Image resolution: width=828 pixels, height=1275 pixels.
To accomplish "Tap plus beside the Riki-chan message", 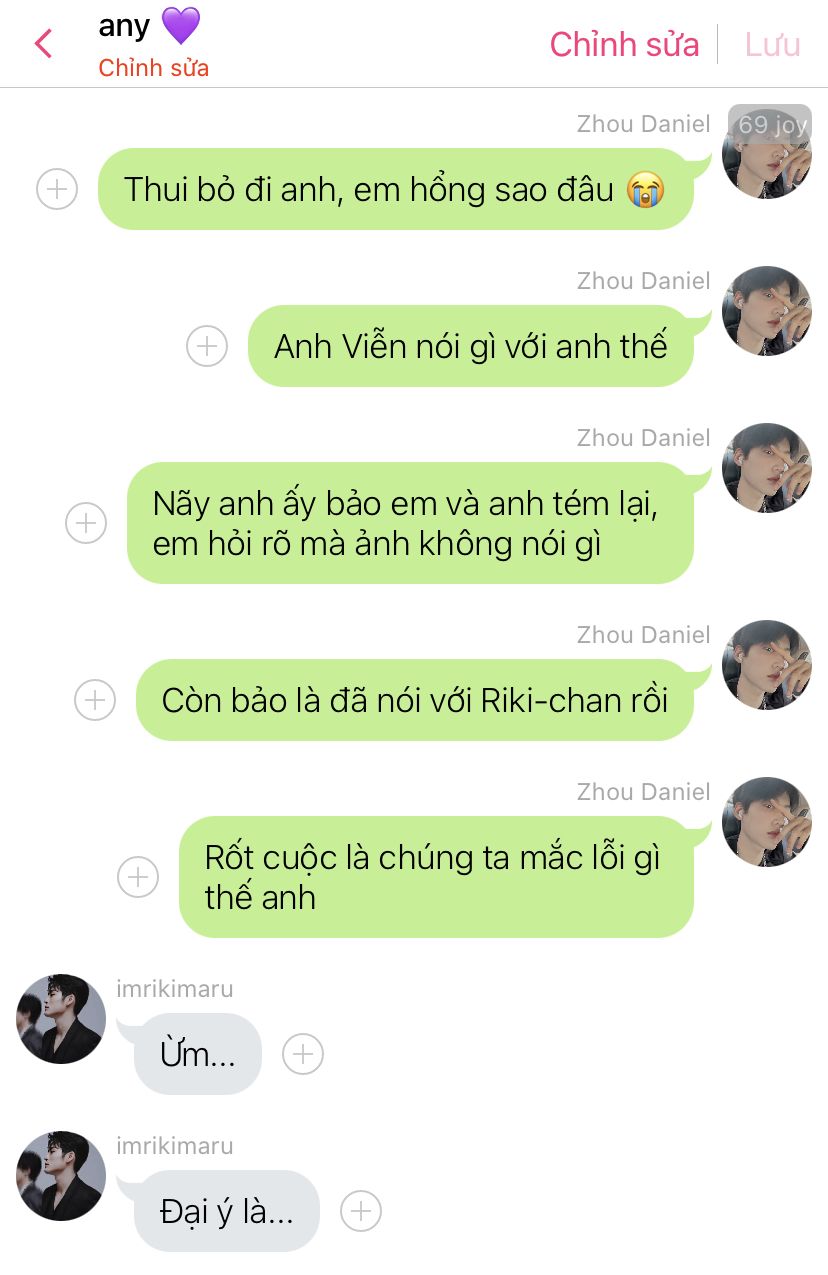I will click(x=95, y=700).
